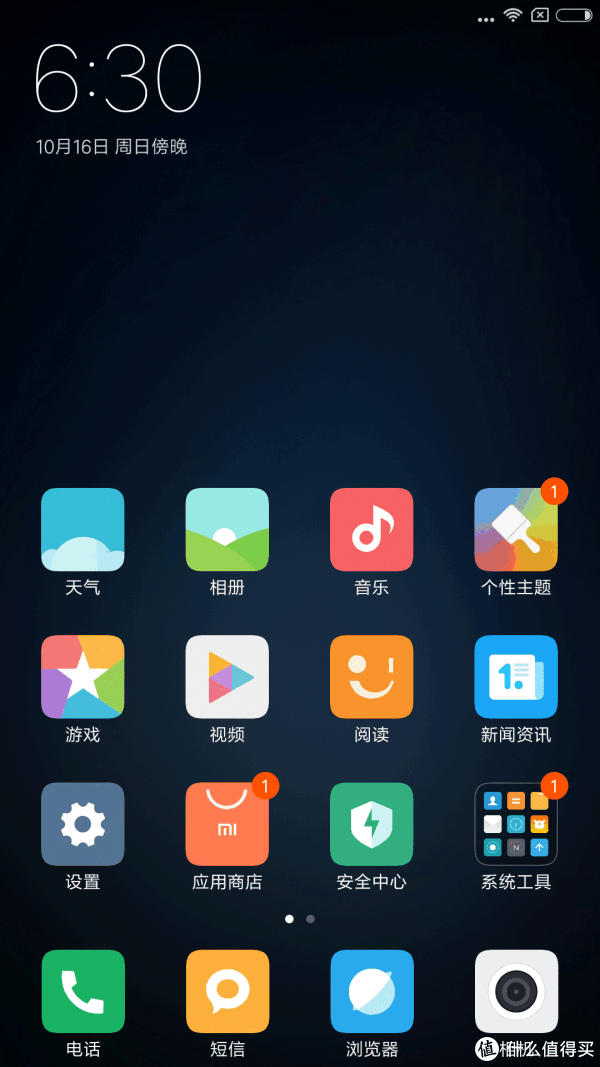The width and height of the screenshot is (600, 1067).
Task: Launch the 浏览器 browser
Action: 371,991
